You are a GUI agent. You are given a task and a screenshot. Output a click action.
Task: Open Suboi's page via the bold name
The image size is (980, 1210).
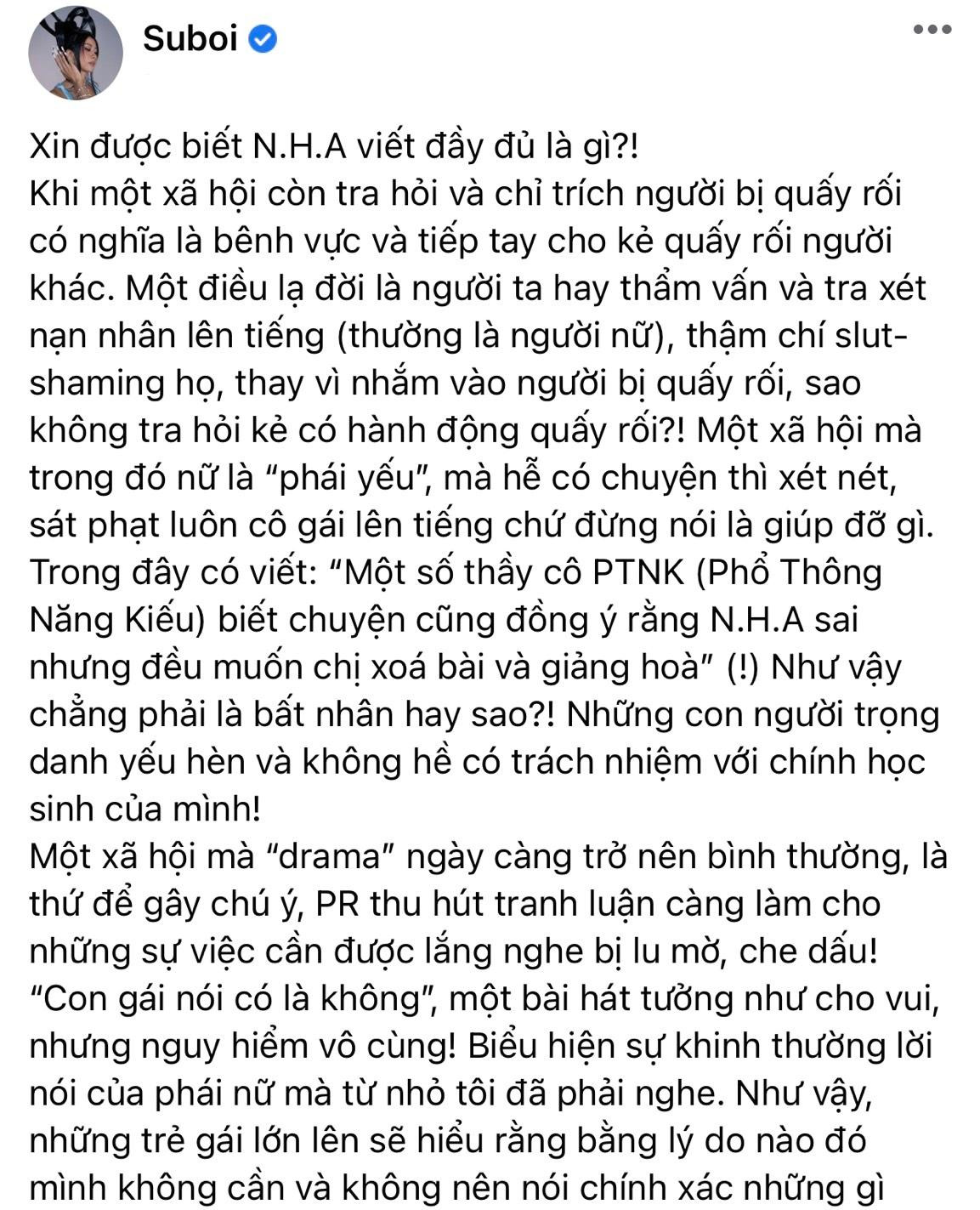189,38
